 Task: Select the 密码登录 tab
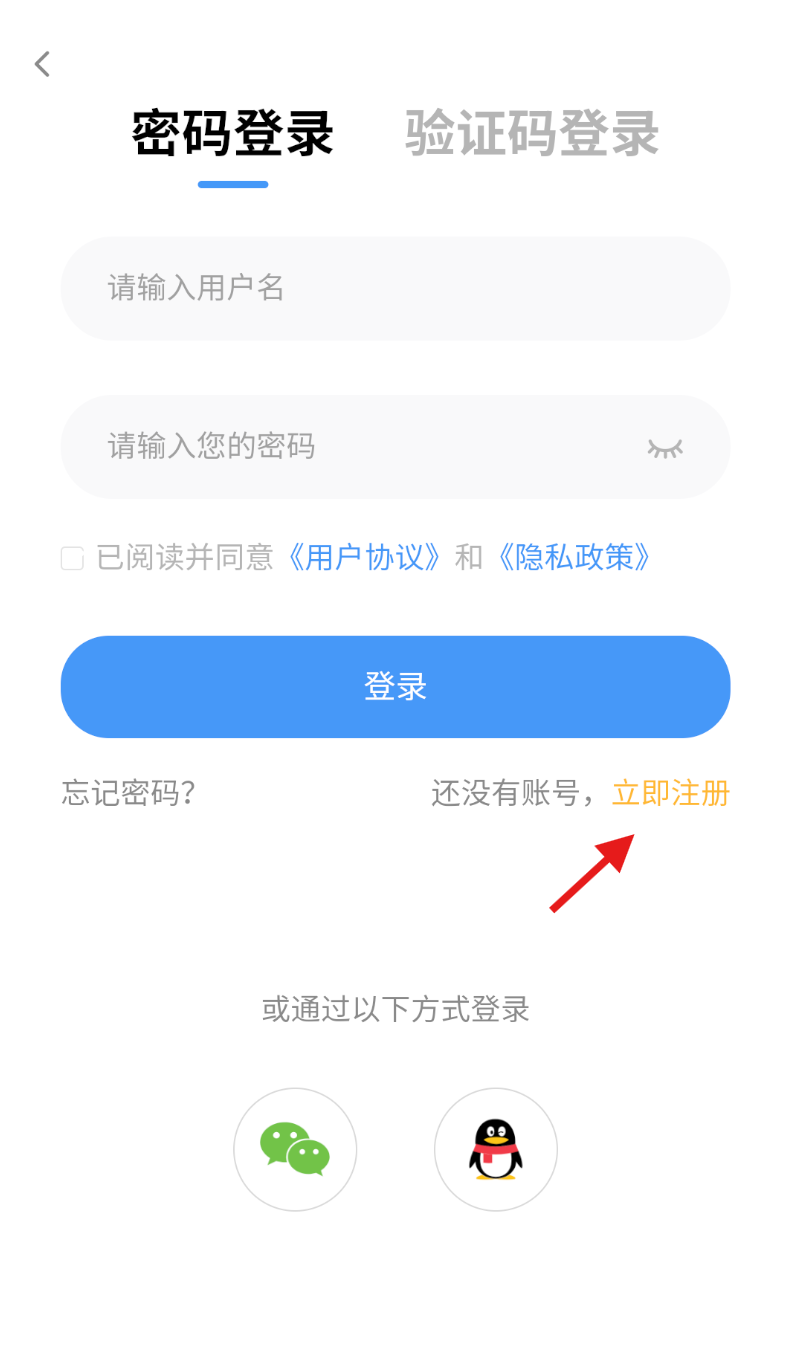(233, 134)
